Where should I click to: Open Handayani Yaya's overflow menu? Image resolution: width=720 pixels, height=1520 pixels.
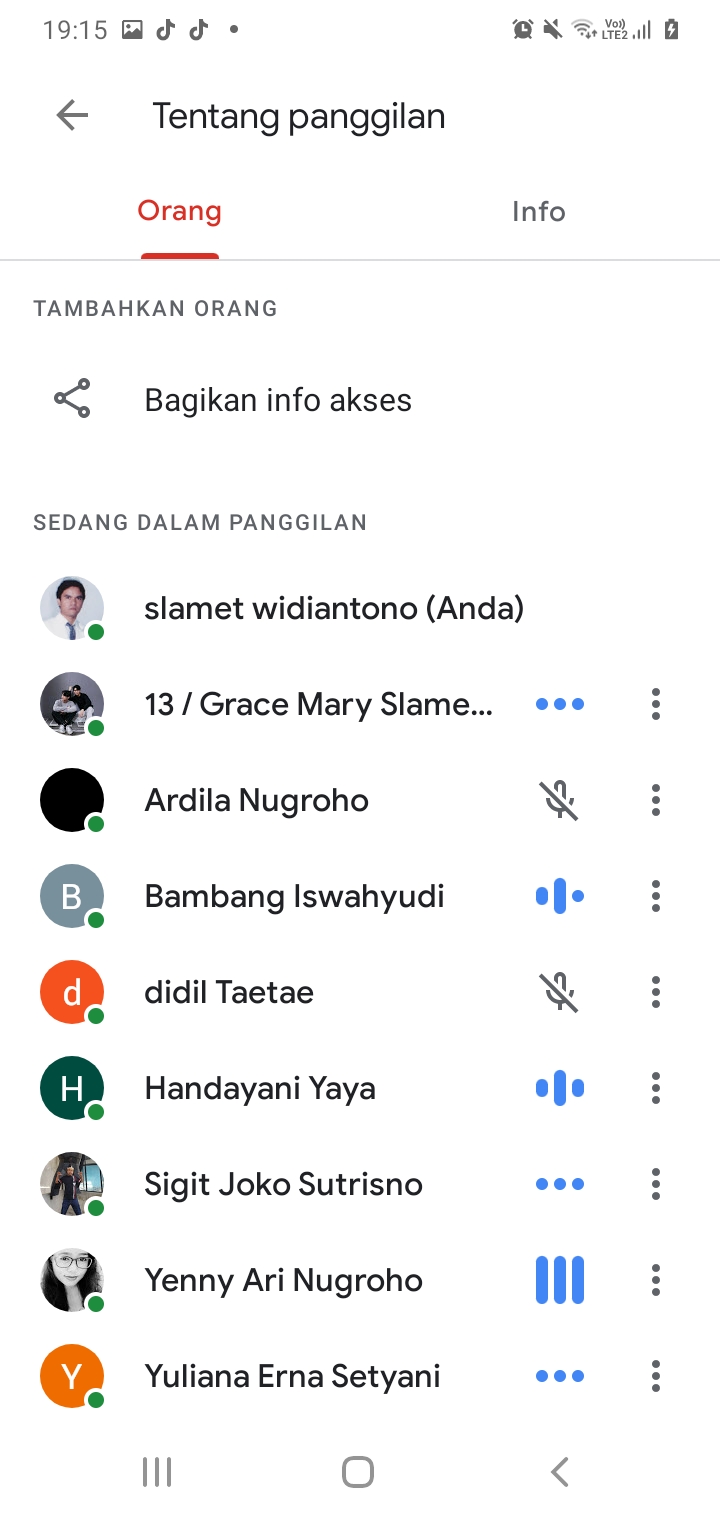click(656, 1088)
